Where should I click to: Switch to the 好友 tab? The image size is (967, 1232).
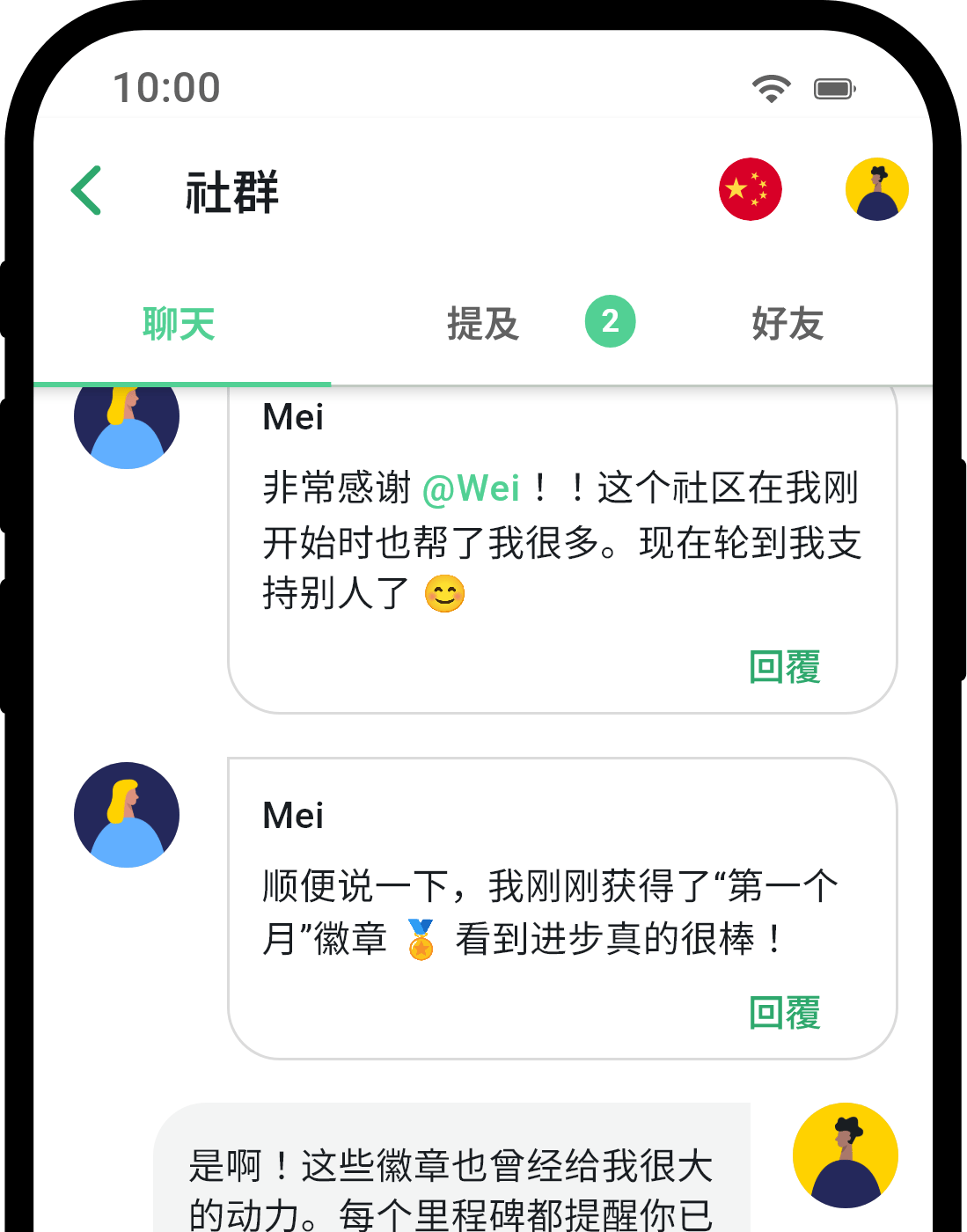788,324
